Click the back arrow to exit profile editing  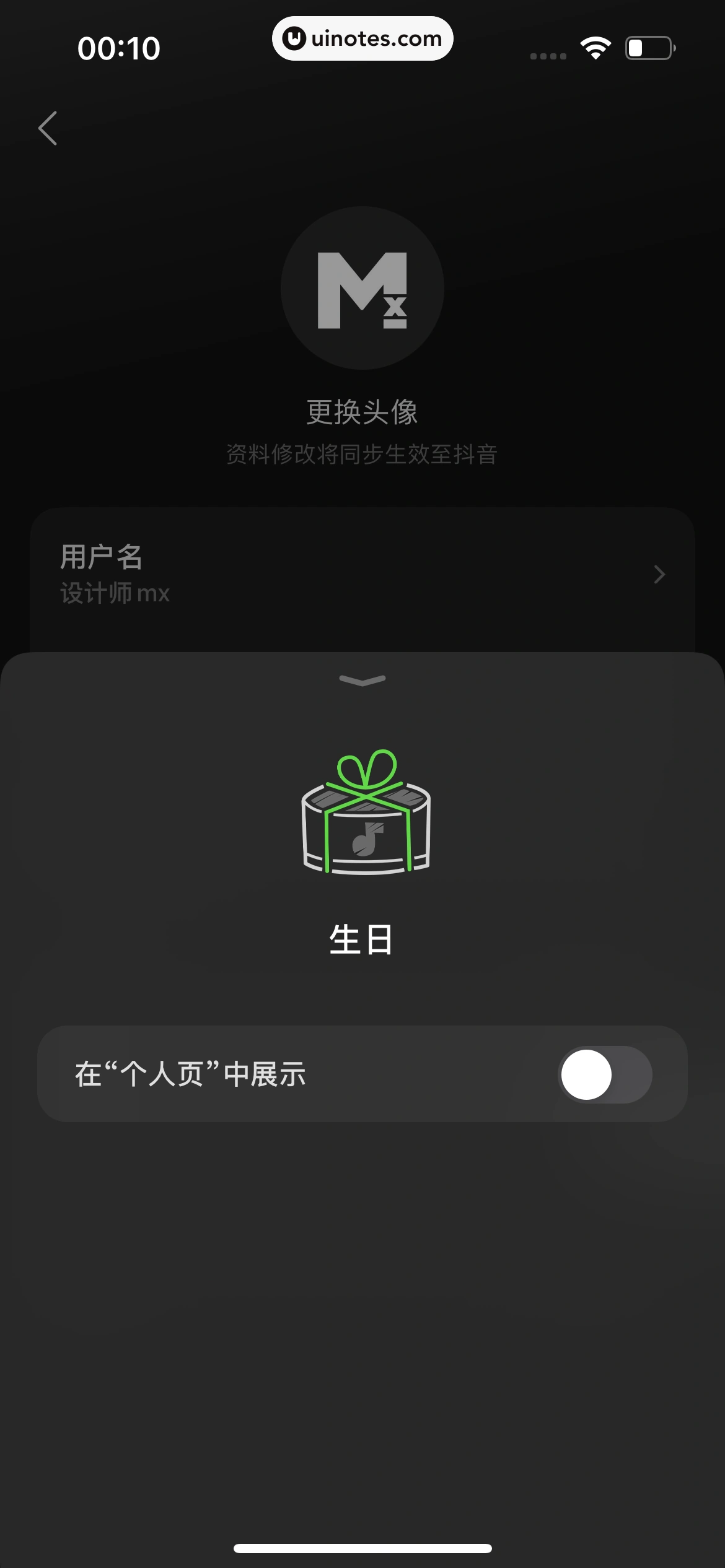click(x=48, y=128)
